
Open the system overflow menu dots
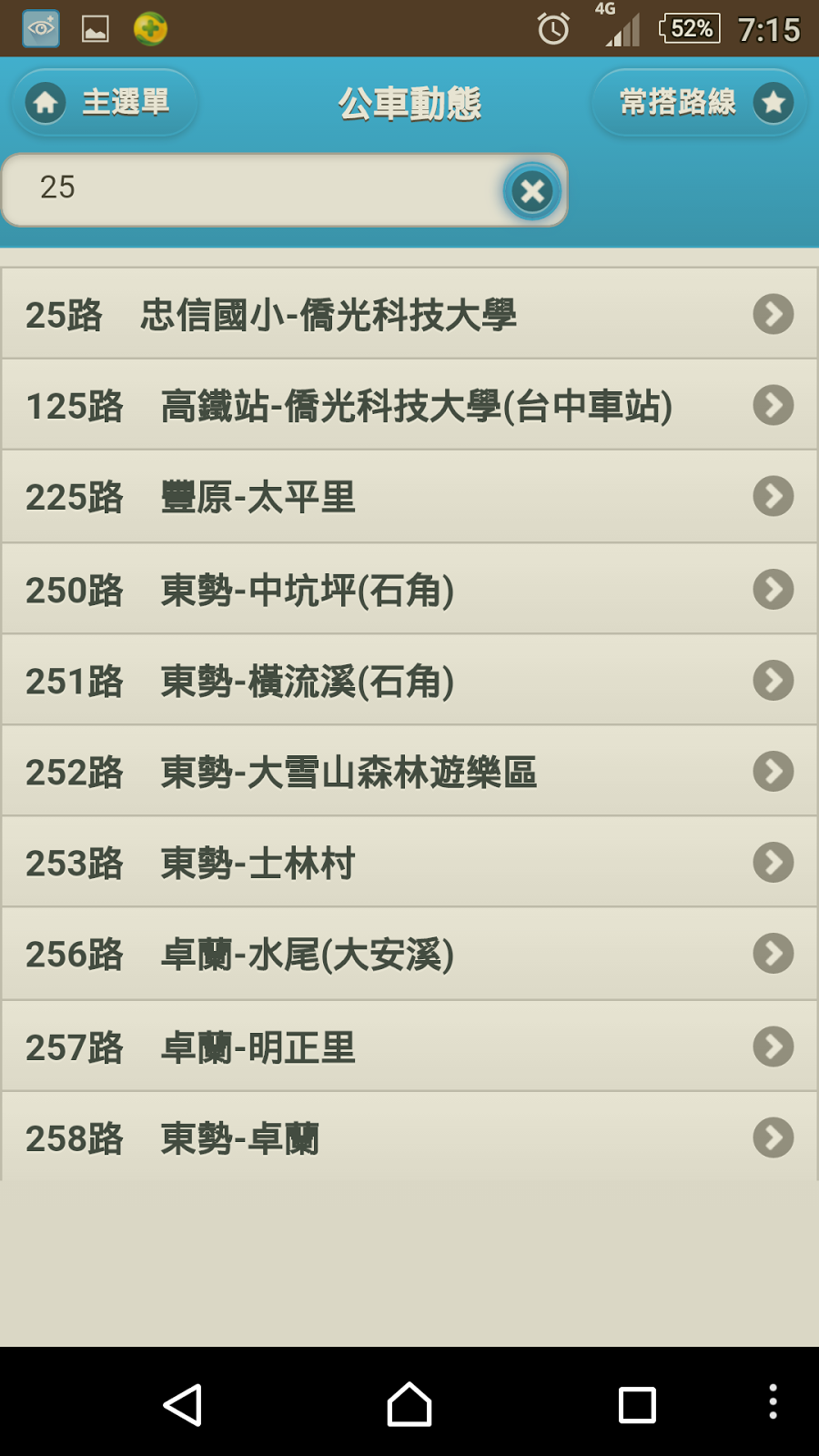[x=773, y=1402]
